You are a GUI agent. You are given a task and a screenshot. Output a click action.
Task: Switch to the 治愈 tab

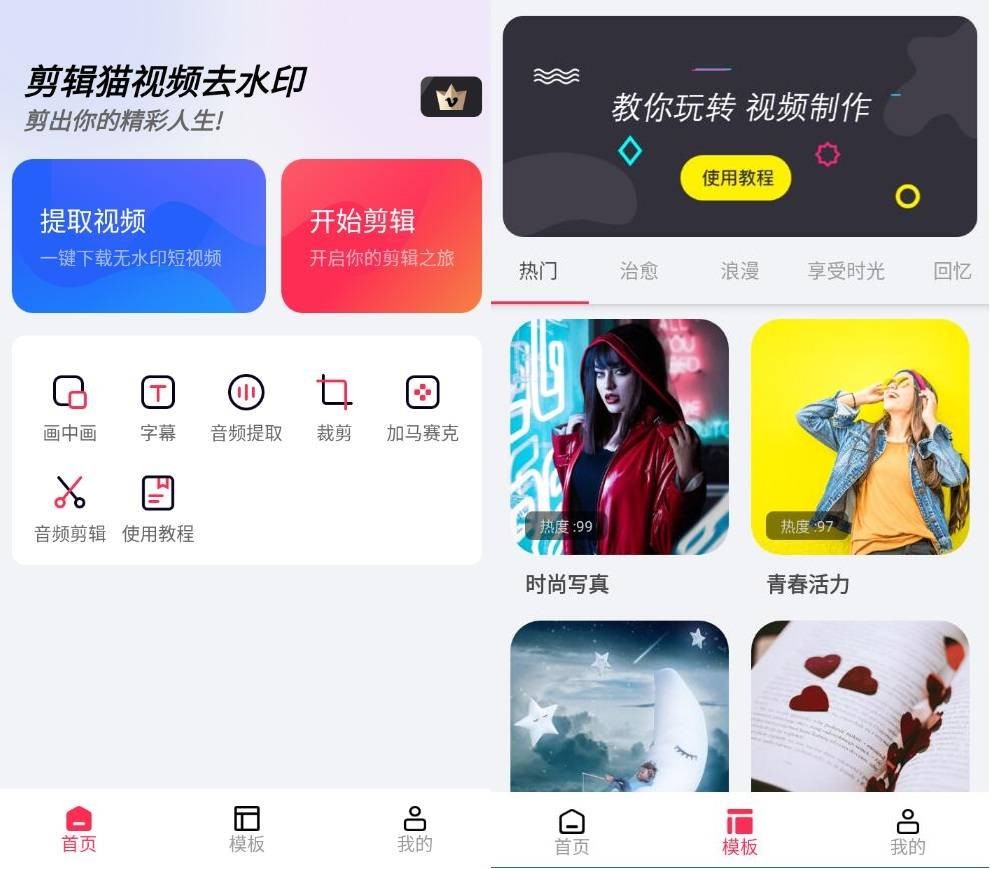(639, 271)
